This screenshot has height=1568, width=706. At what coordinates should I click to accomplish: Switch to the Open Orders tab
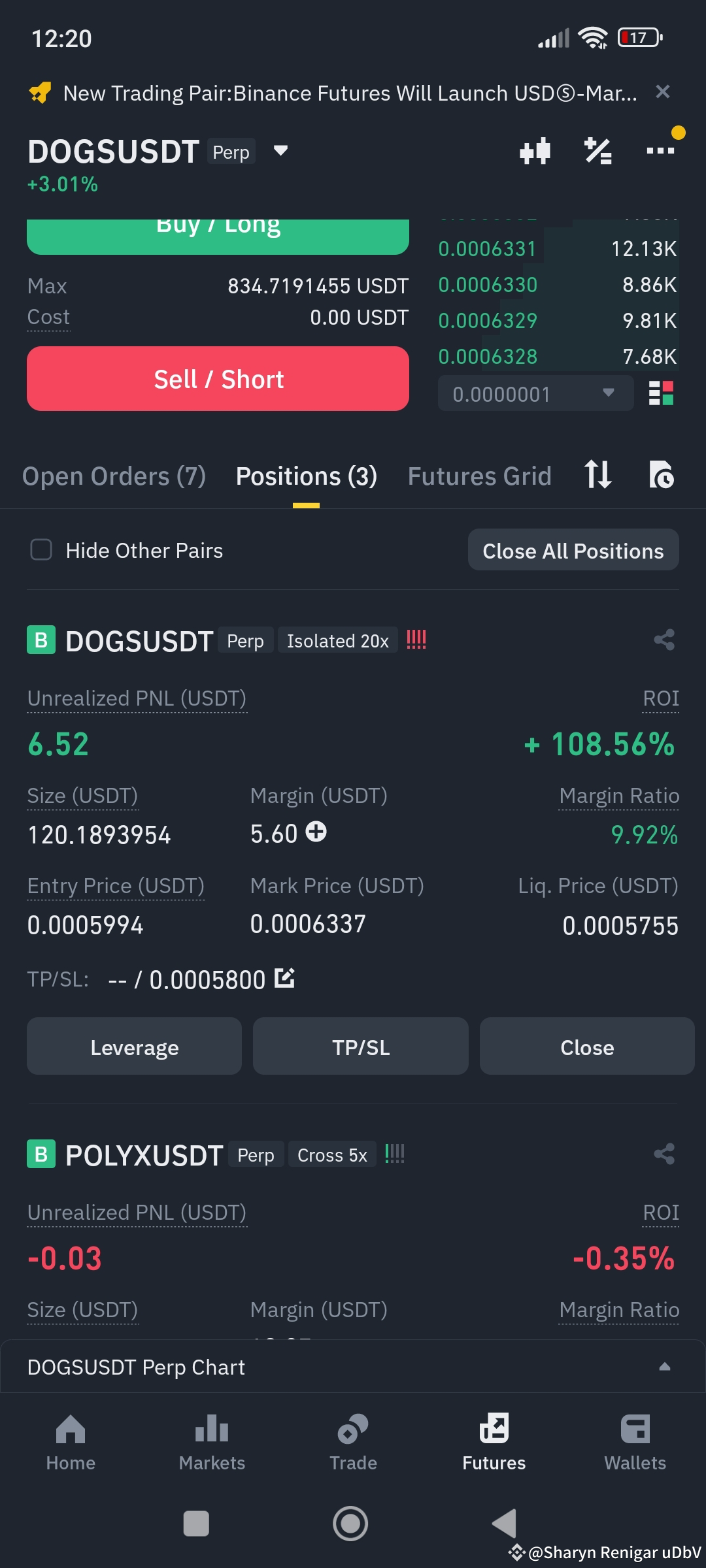[x=114, y=476]
